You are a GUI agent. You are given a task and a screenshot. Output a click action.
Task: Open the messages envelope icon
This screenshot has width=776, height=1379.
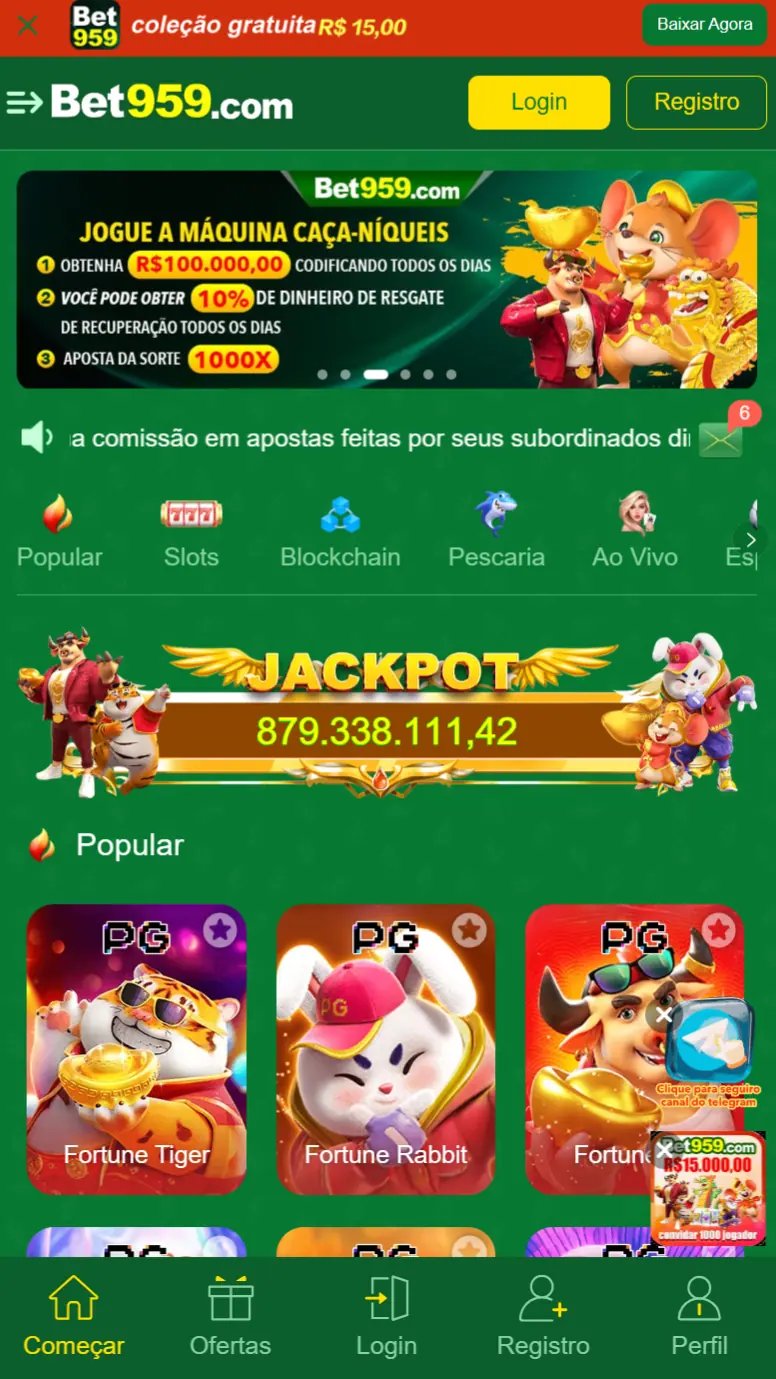720,439
